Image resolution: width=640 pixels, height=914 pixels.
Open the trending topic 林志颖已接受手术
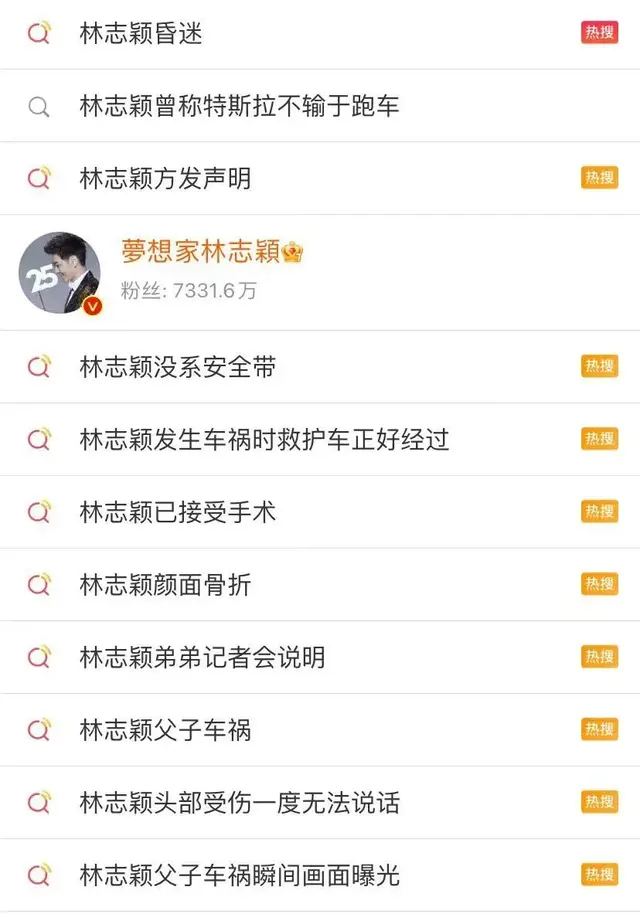[178, 512]
